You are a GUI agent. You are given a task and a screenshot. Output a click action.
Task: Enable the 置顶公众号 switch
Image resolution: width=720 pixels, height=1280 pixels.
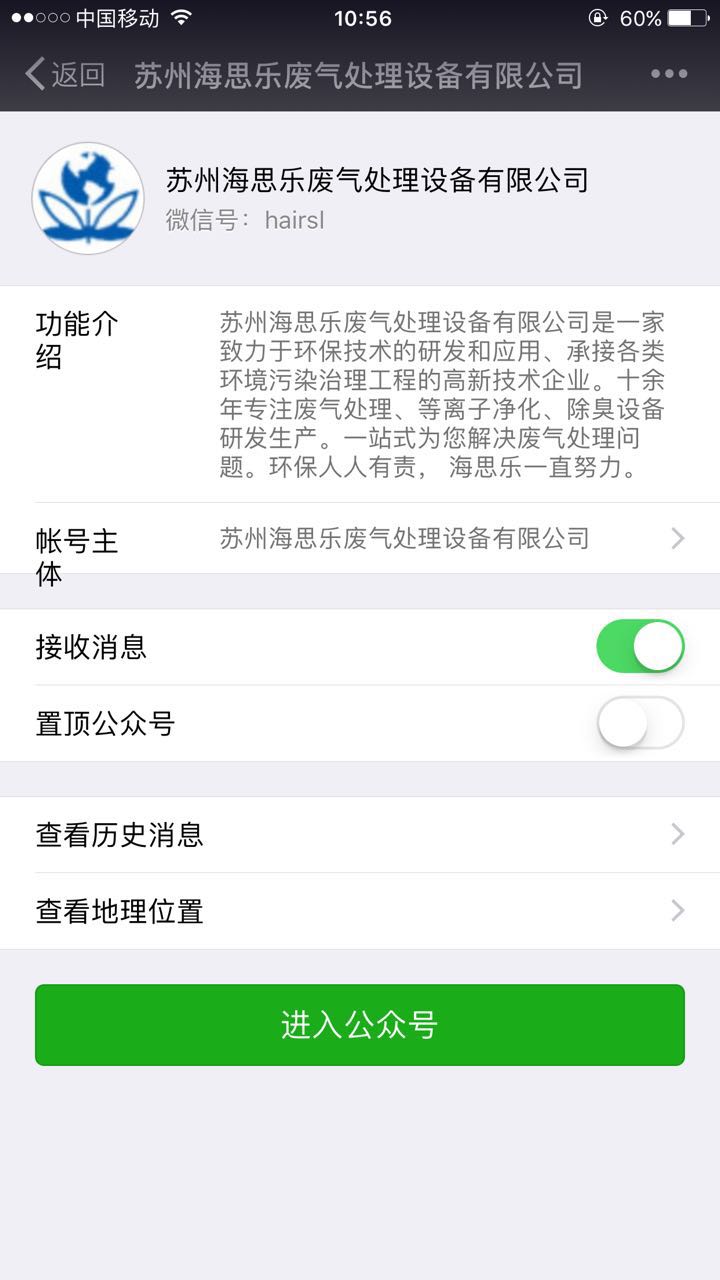640,723
